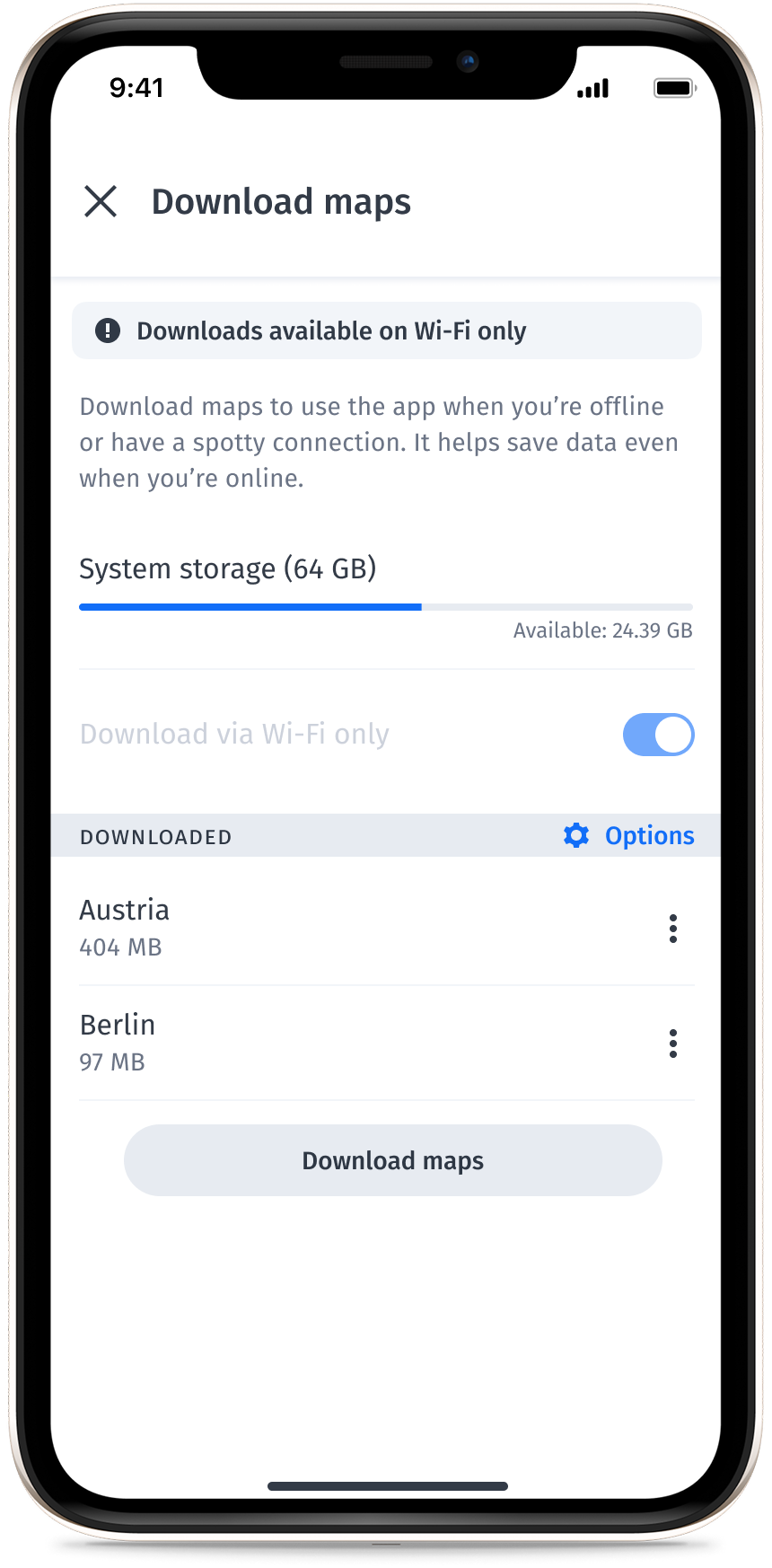Tap the Download maps button

pos(392,1160)
